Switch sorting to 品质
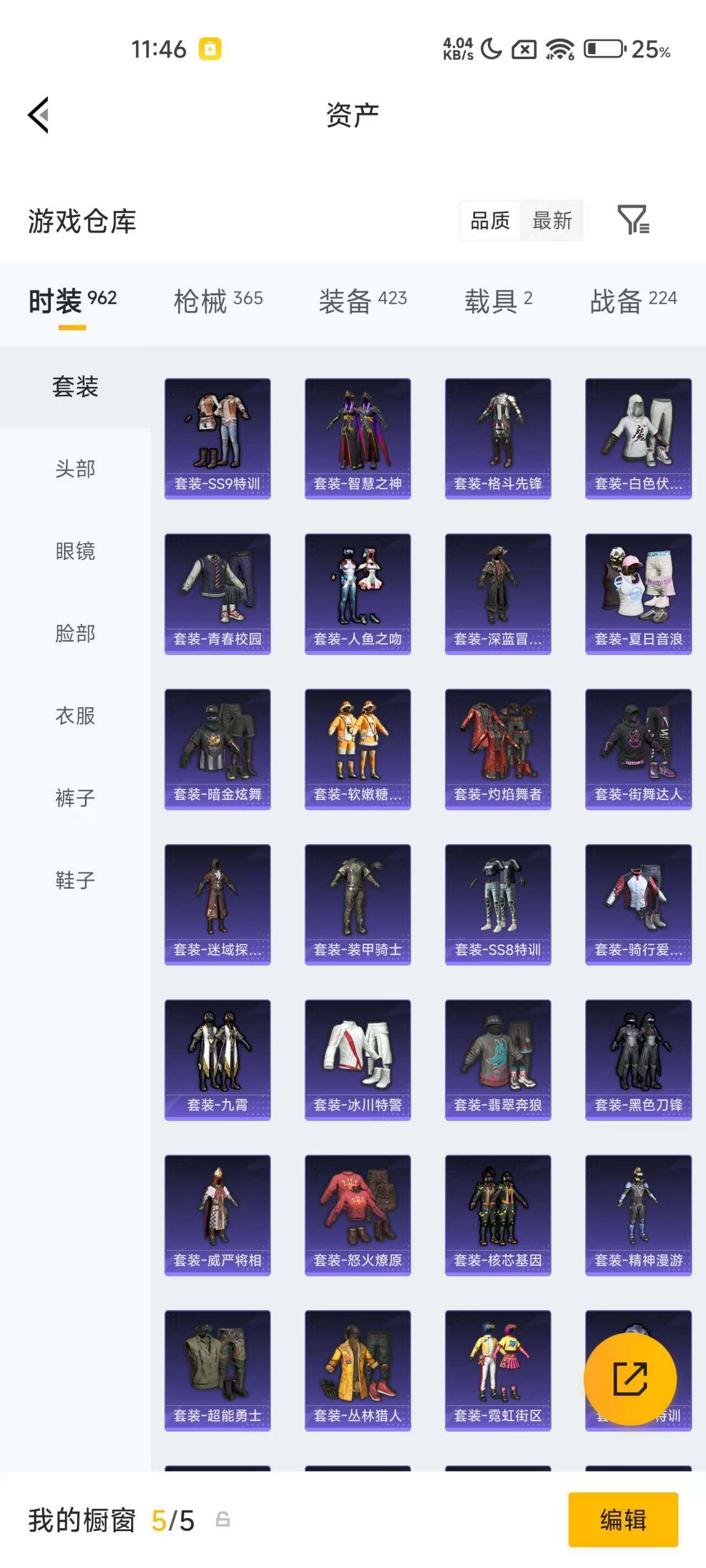706x1568 pixels. pyautogui.click(x=490, y=221)
